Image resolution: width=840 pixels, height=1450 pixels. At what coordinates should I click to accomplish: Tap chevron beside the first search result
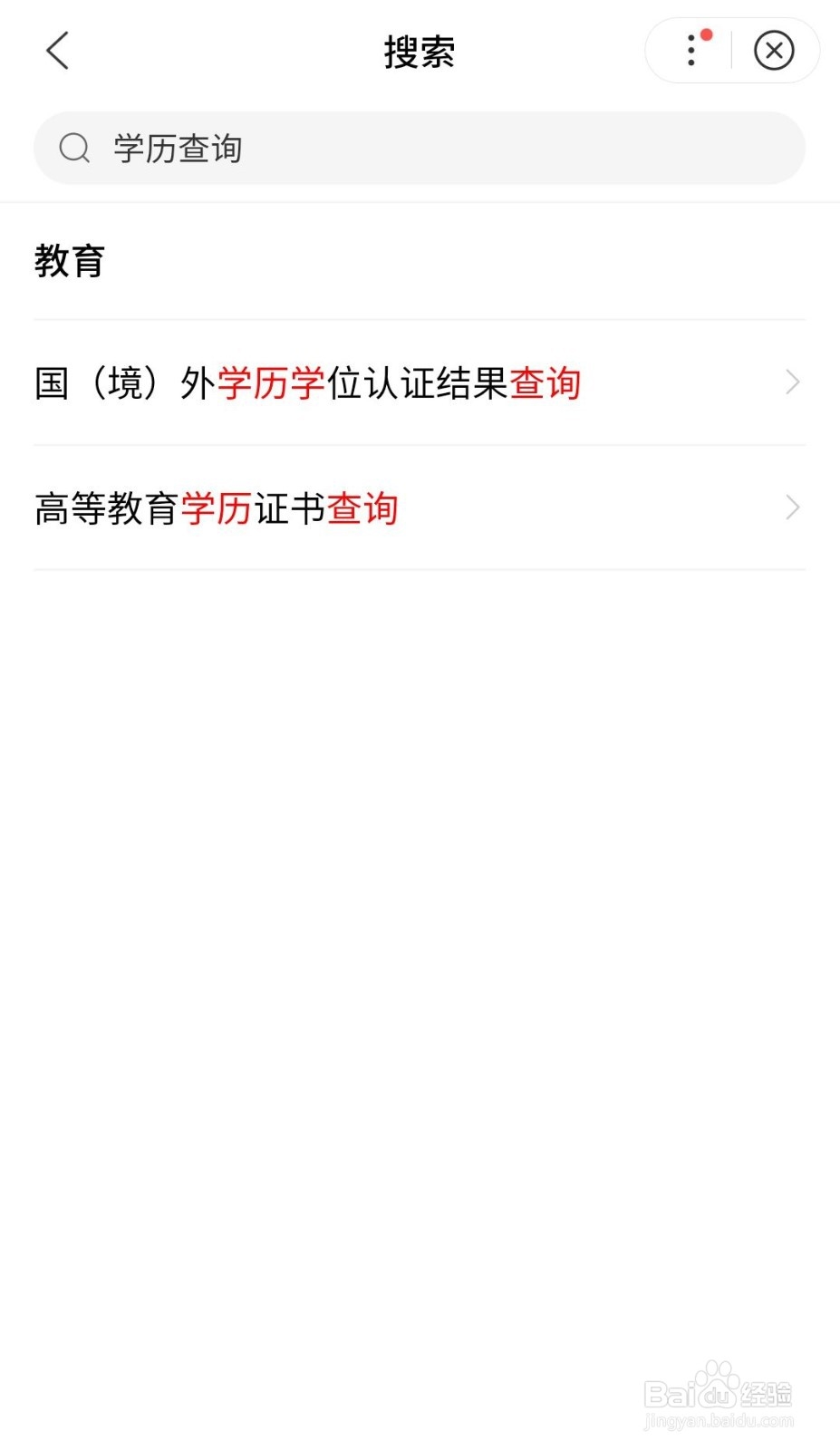pos(791,382)
